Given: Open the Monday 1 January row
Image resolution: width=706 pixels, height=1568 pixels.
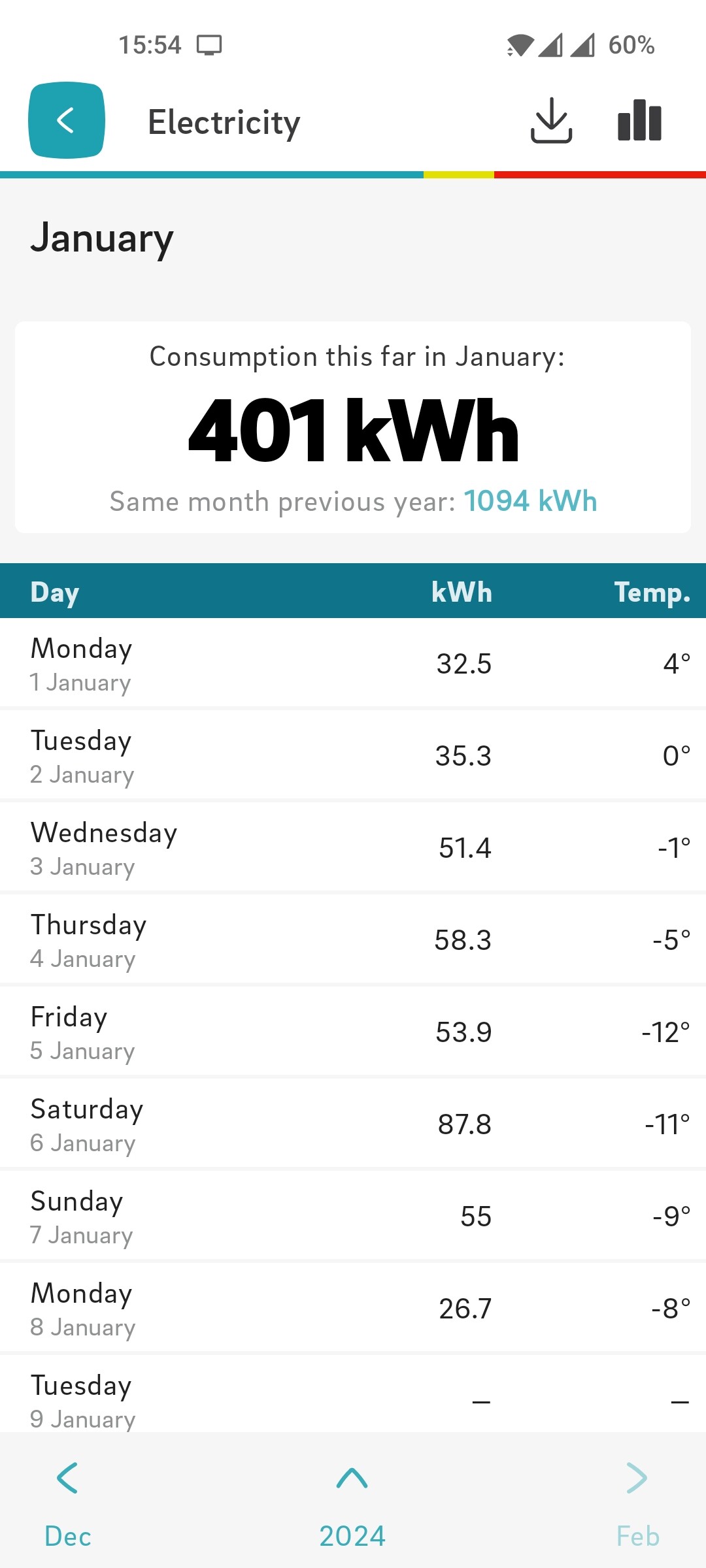Looking at the screenshot, I should [353, 663].
